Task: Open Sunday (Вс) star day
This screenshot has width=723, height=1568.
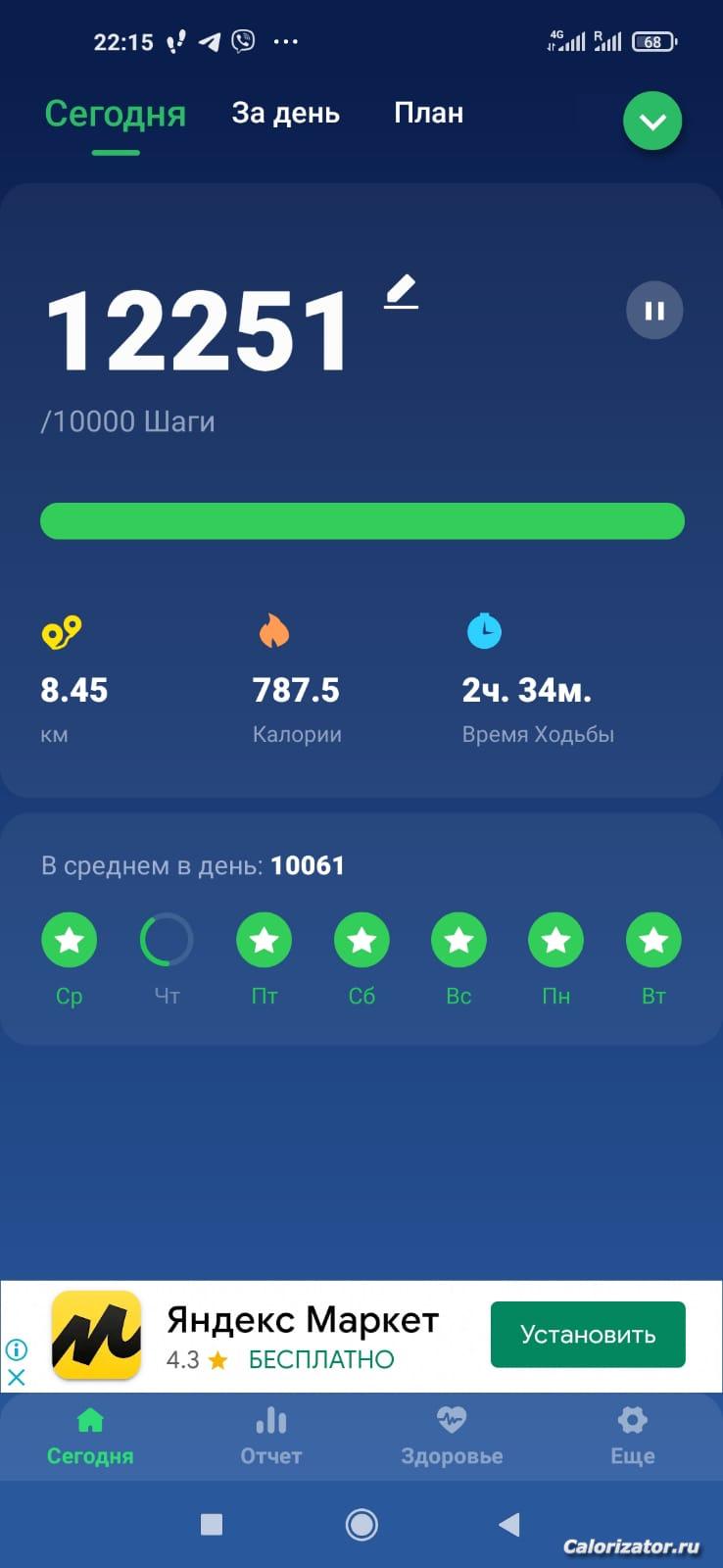Action: click(458, 941)
